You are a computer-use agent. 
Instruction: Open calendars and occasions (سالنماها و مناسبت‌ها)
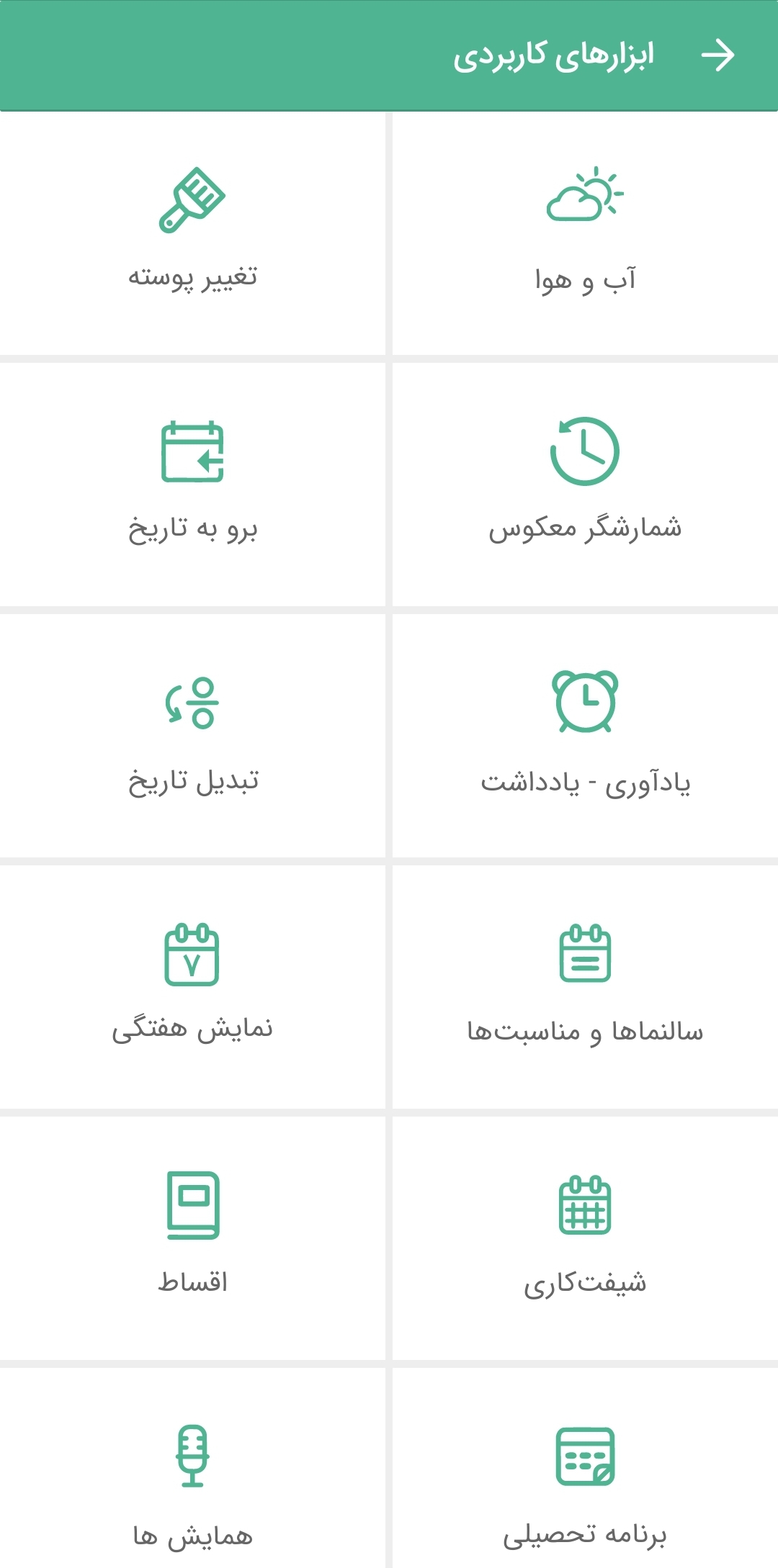(585, 987)
